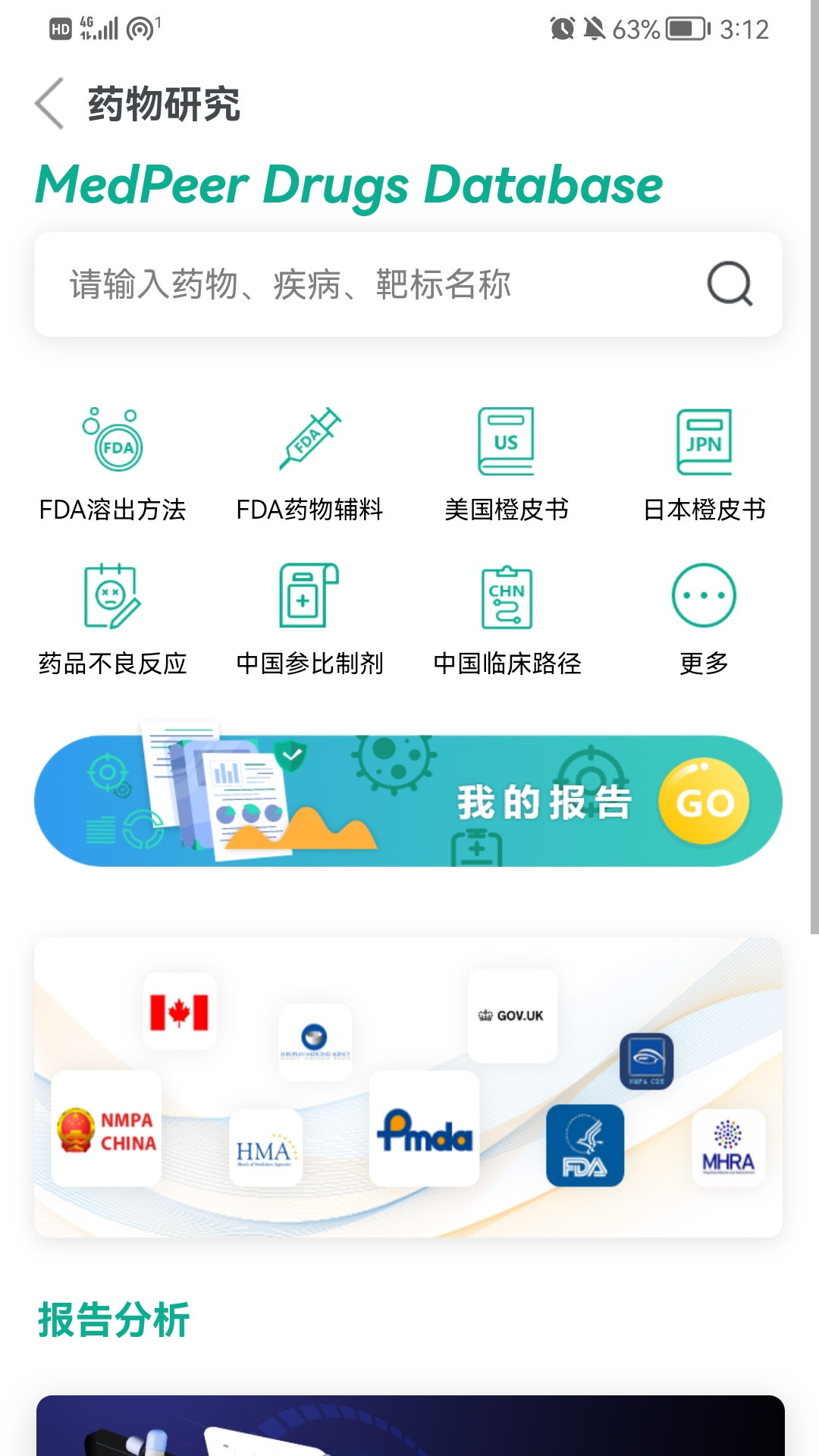Tap GO on 我的报告 banner

(704, 802)
